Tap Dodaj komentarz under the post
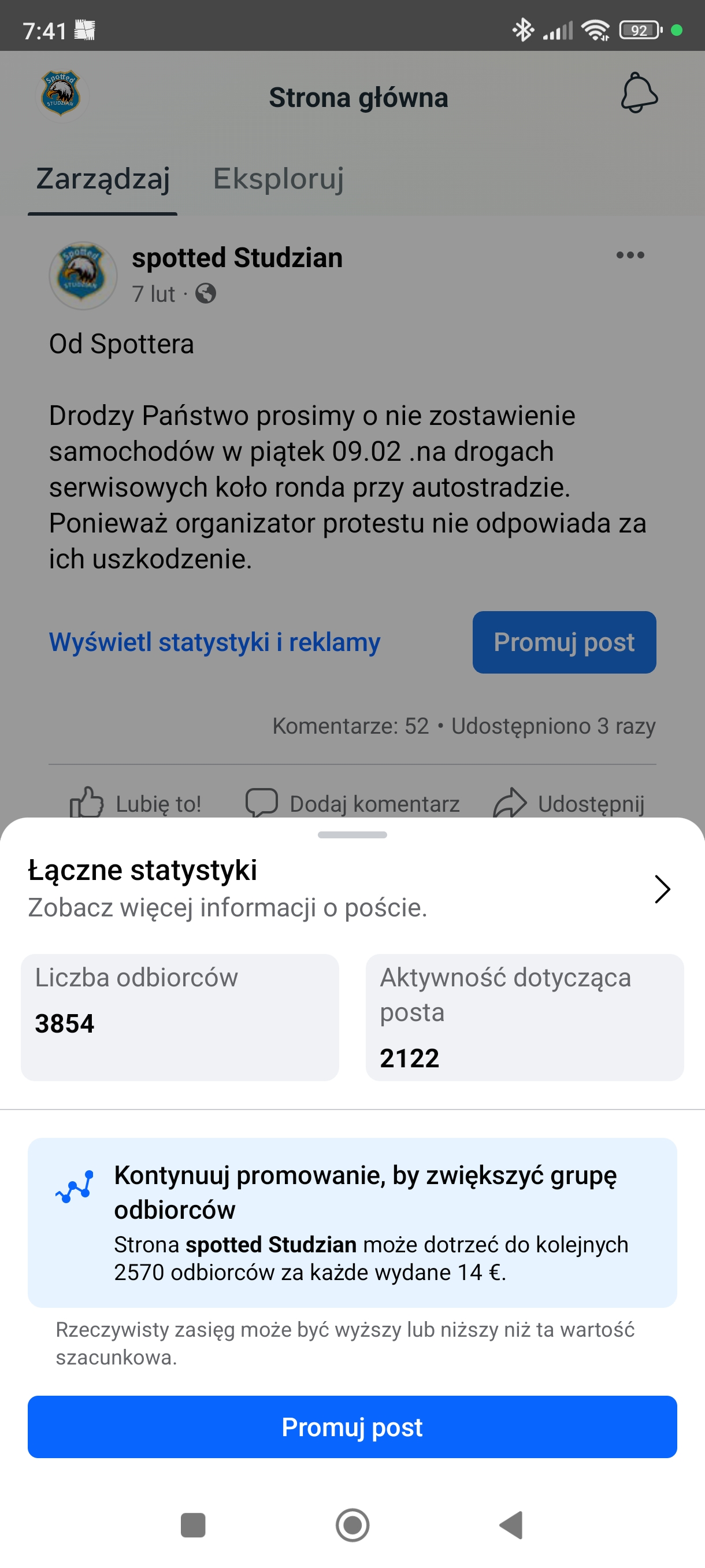705x1568 pixels. (353, 804)
